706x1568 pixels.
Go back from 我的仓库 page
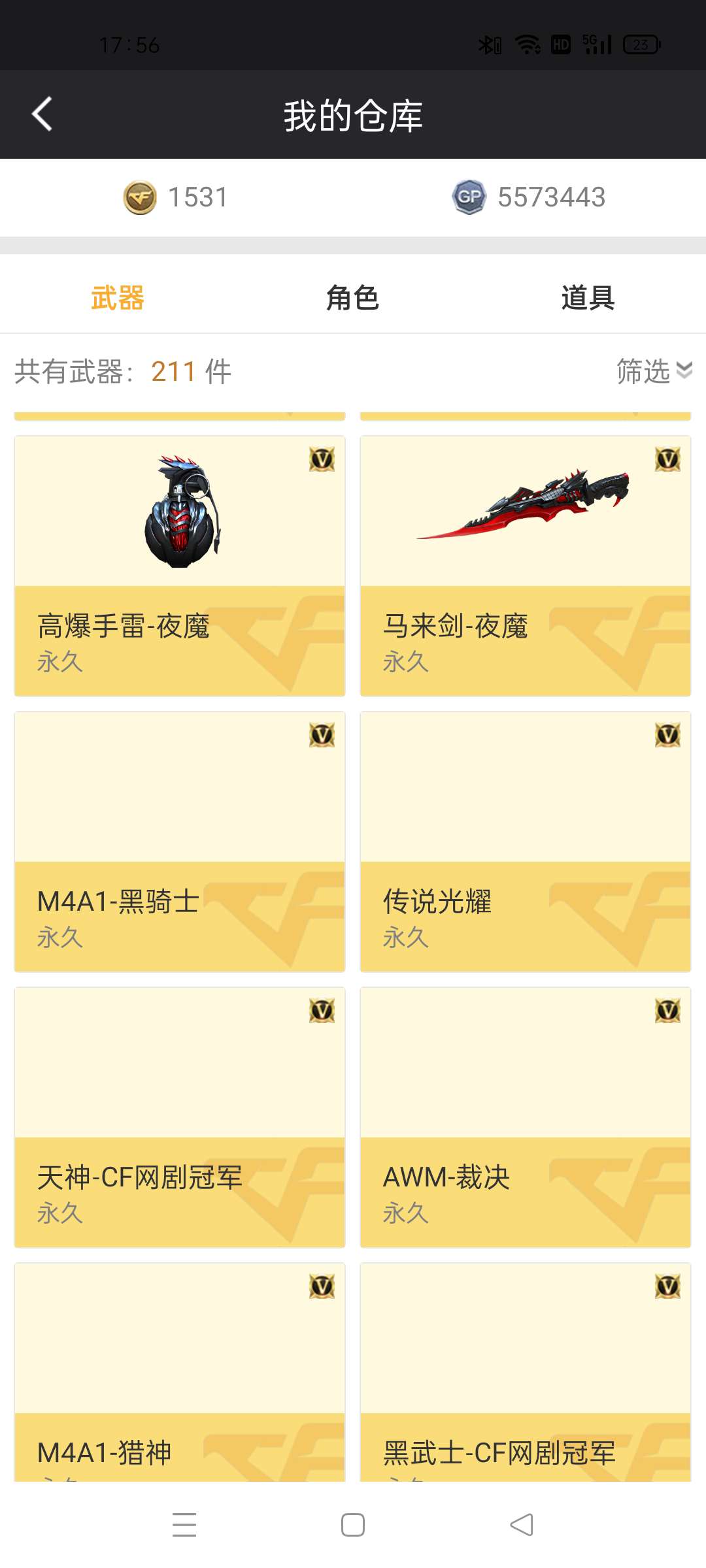42,114
